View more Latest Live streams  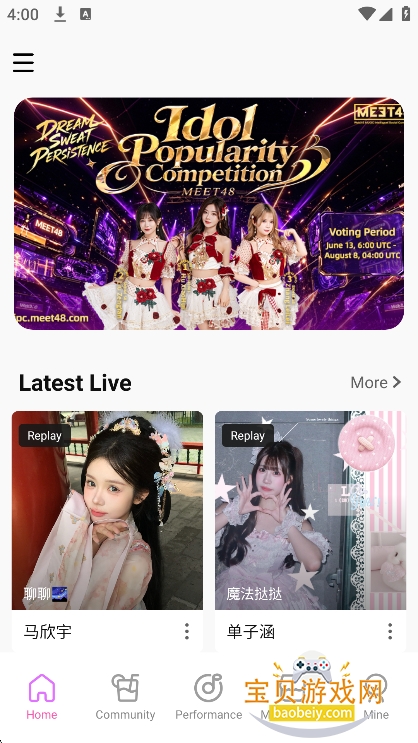376,382
